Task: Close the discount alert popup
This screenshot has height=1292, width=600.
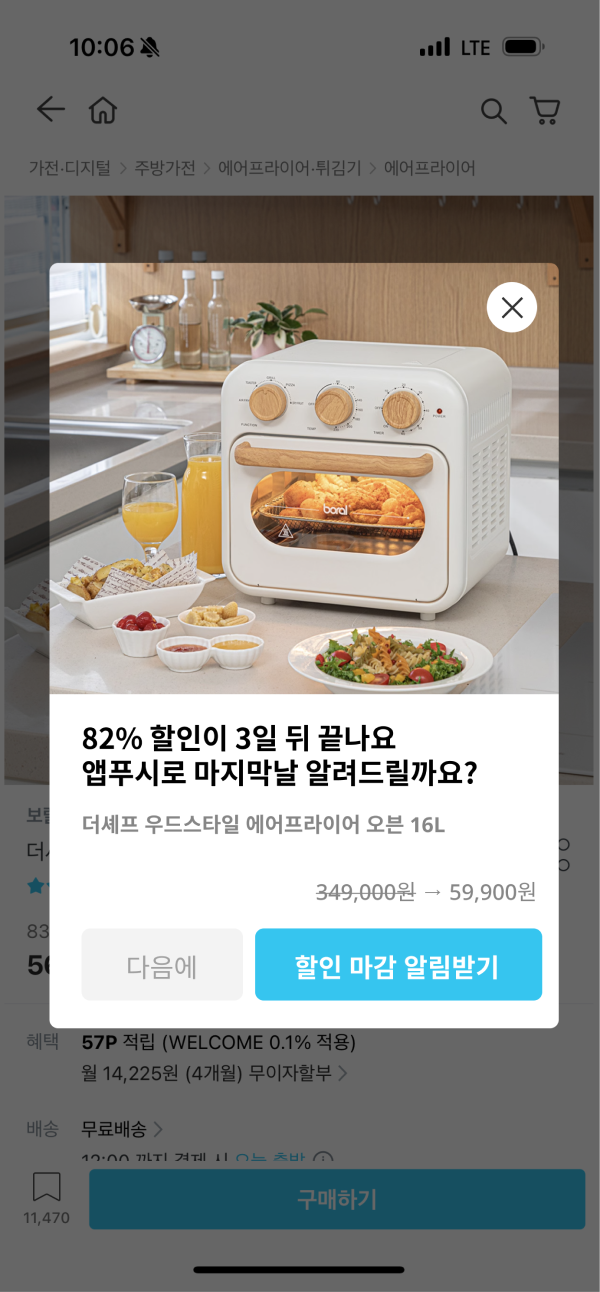Action: click(x=512, y=308)
